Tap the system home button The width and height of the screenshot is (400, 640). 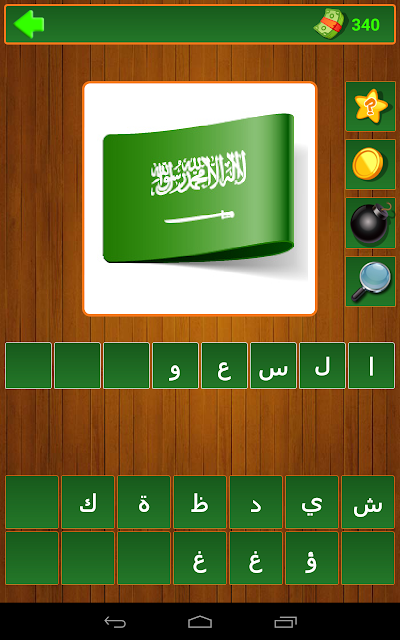click(x=200, y=622)
